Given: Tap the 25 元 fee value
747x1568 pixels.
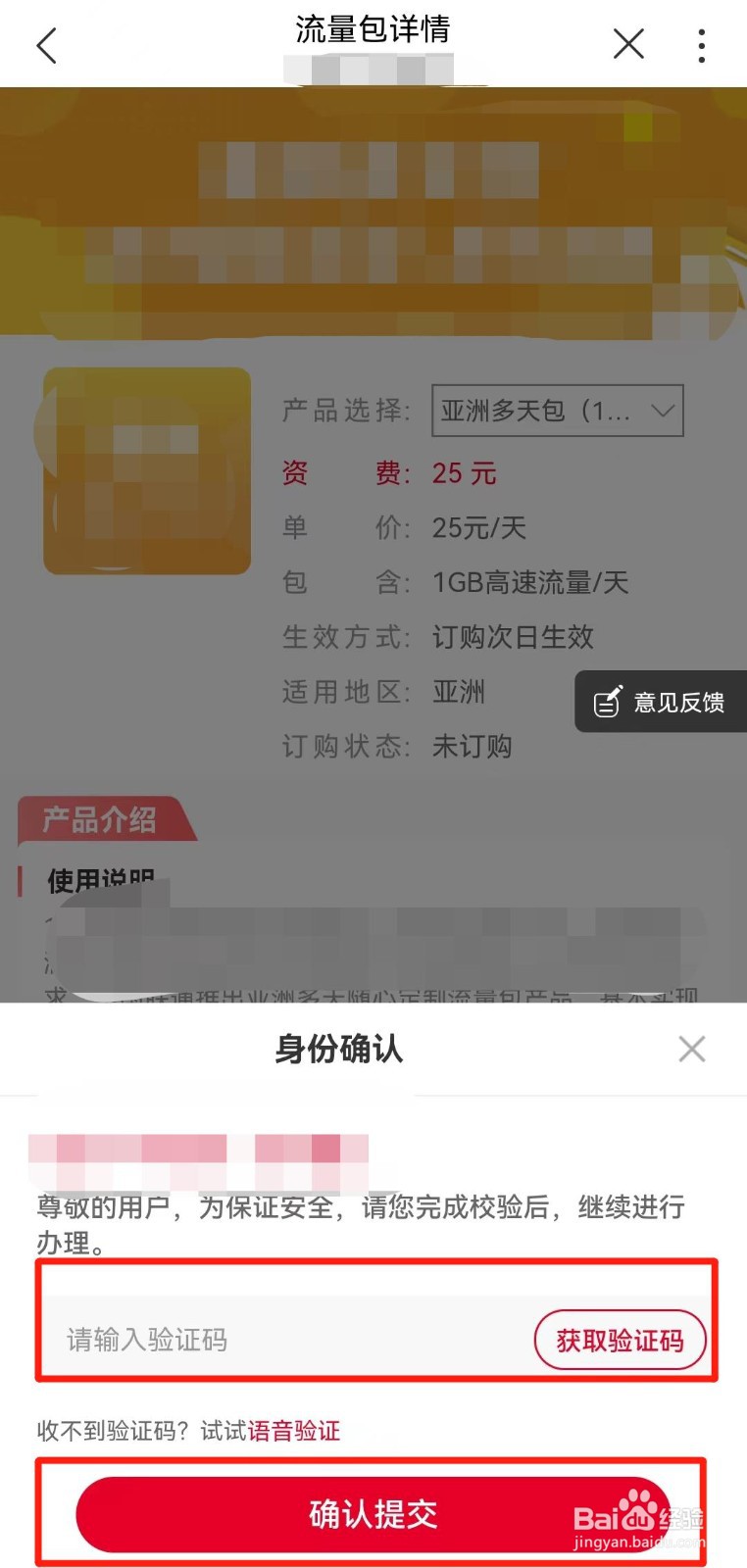Looking at the screenshot, I should (464, 473).
